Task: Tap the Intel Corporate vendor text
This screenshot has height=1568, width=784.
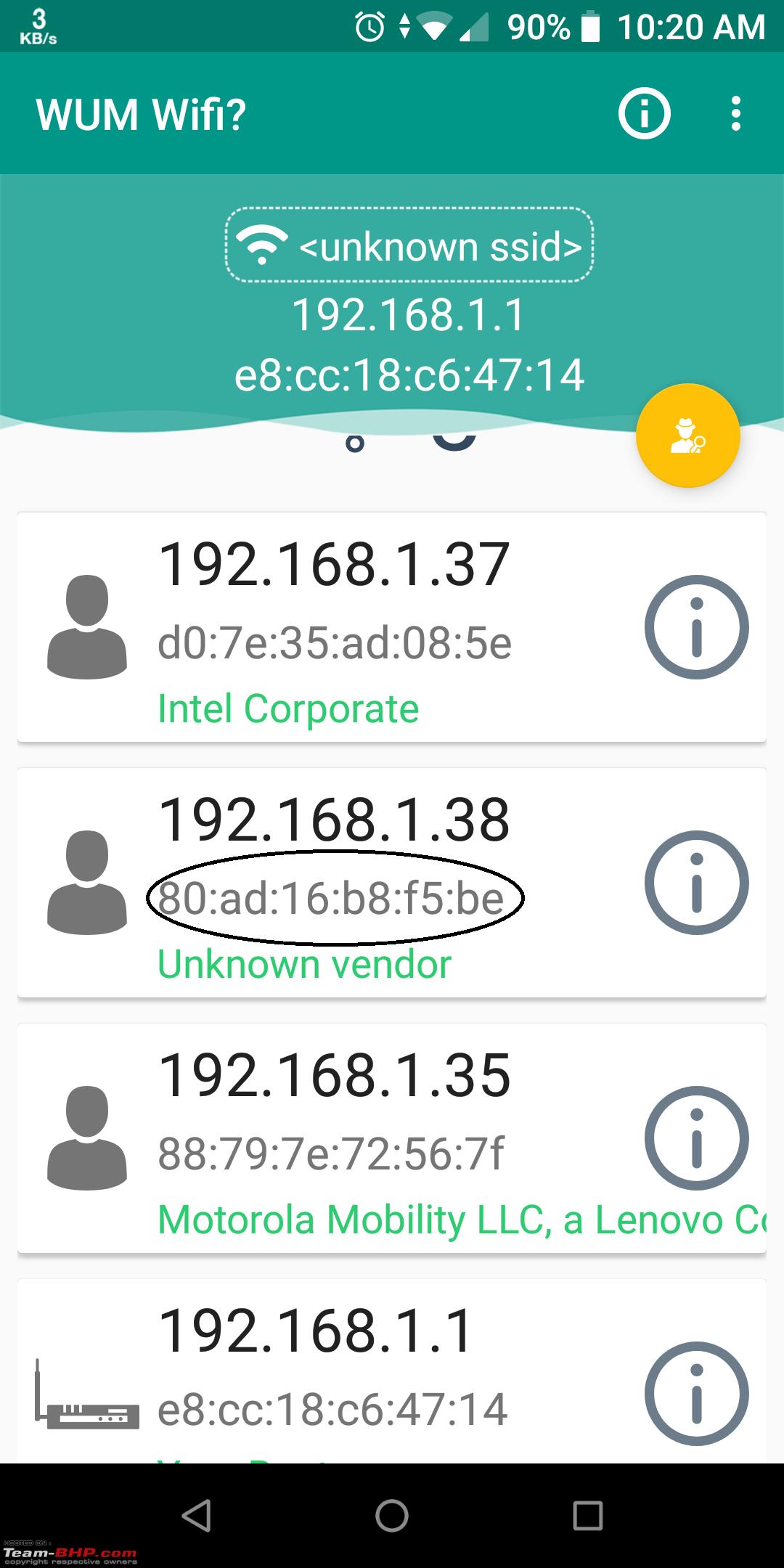Action: point(288,706)
